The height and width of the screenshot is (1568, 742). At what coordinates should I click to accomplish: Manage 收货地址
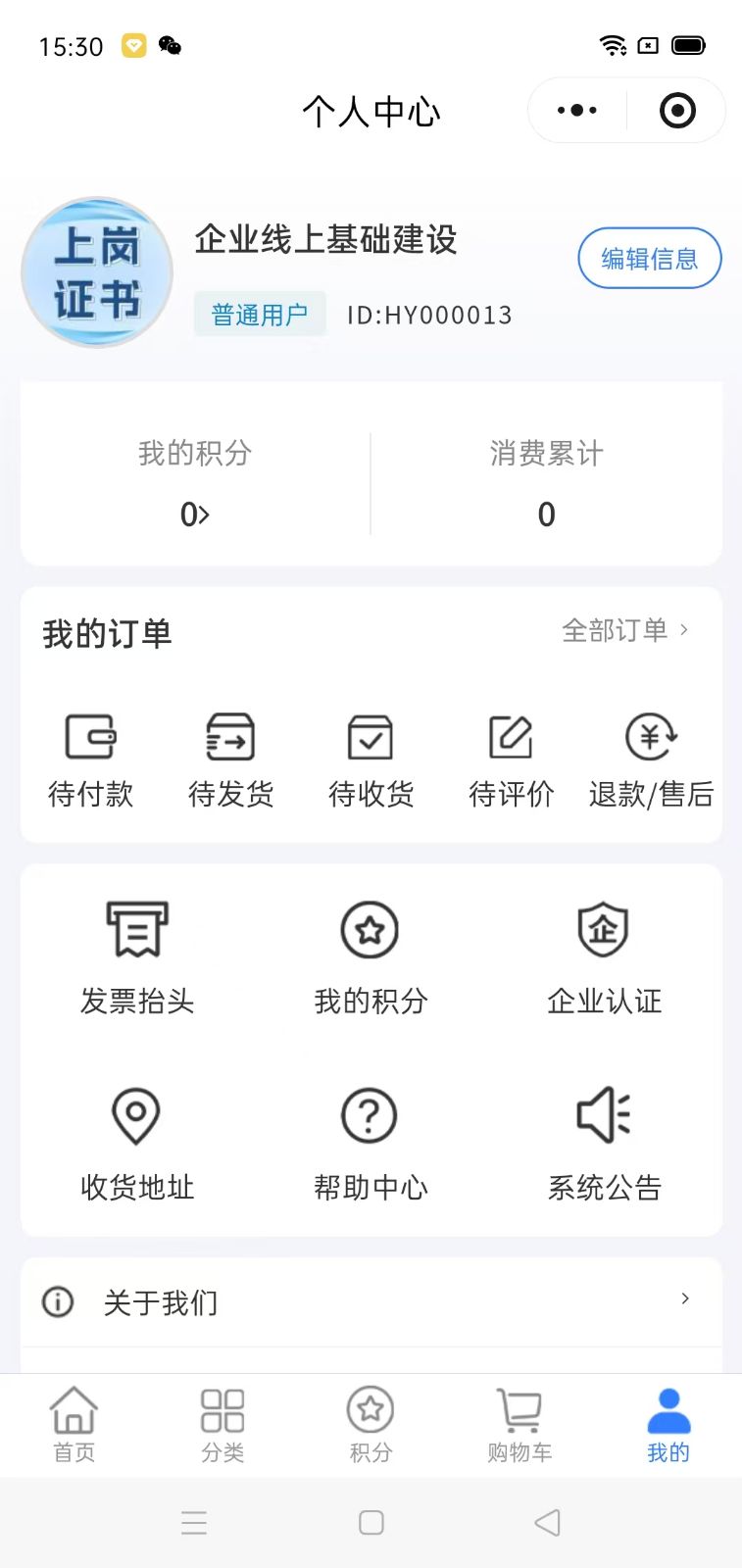pos(137,1143)
